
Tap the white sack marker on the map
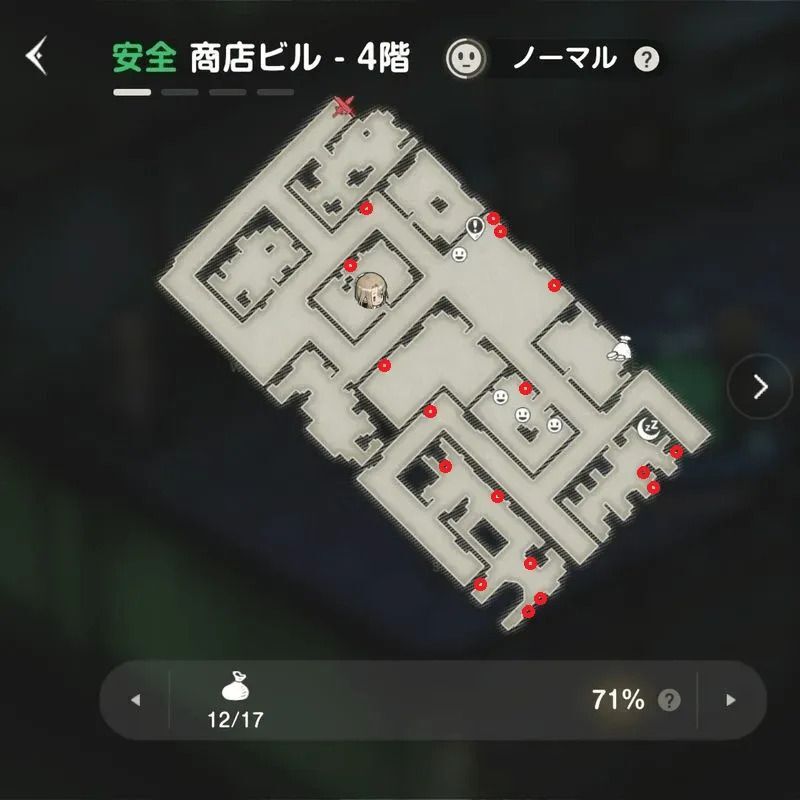tap(622, 348)
